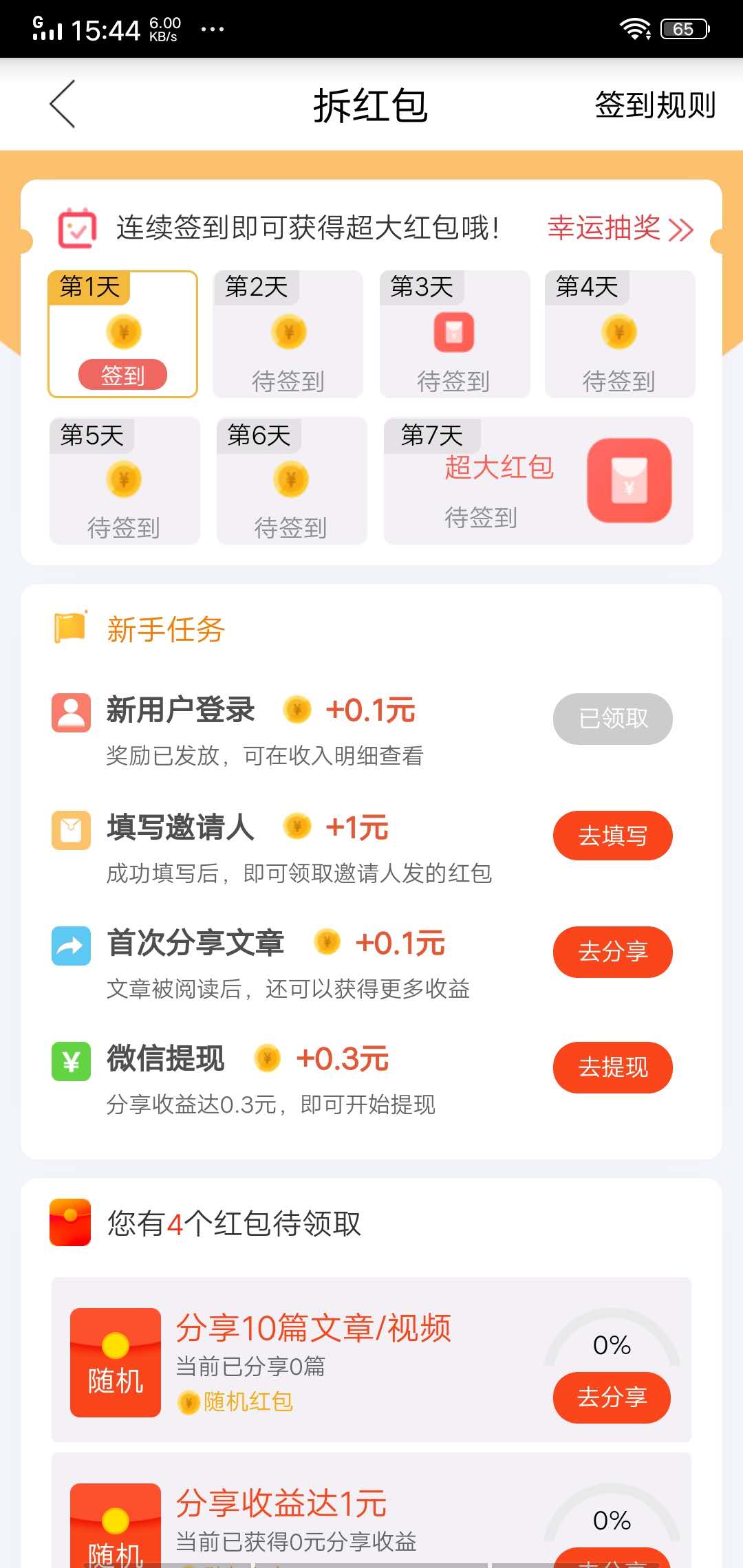Click 去分享 for sharing 10 articles task
Screen dimensions: 743x1568
point(612,1397)
